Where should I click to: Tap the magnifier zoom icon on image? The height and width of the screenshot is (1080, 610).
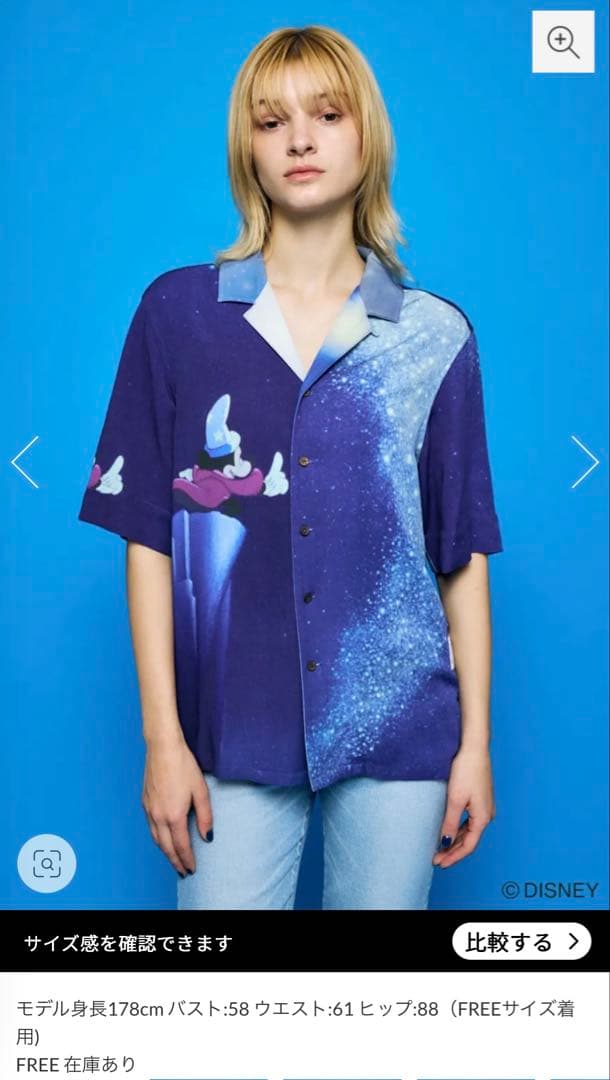[x=563, y=42]
